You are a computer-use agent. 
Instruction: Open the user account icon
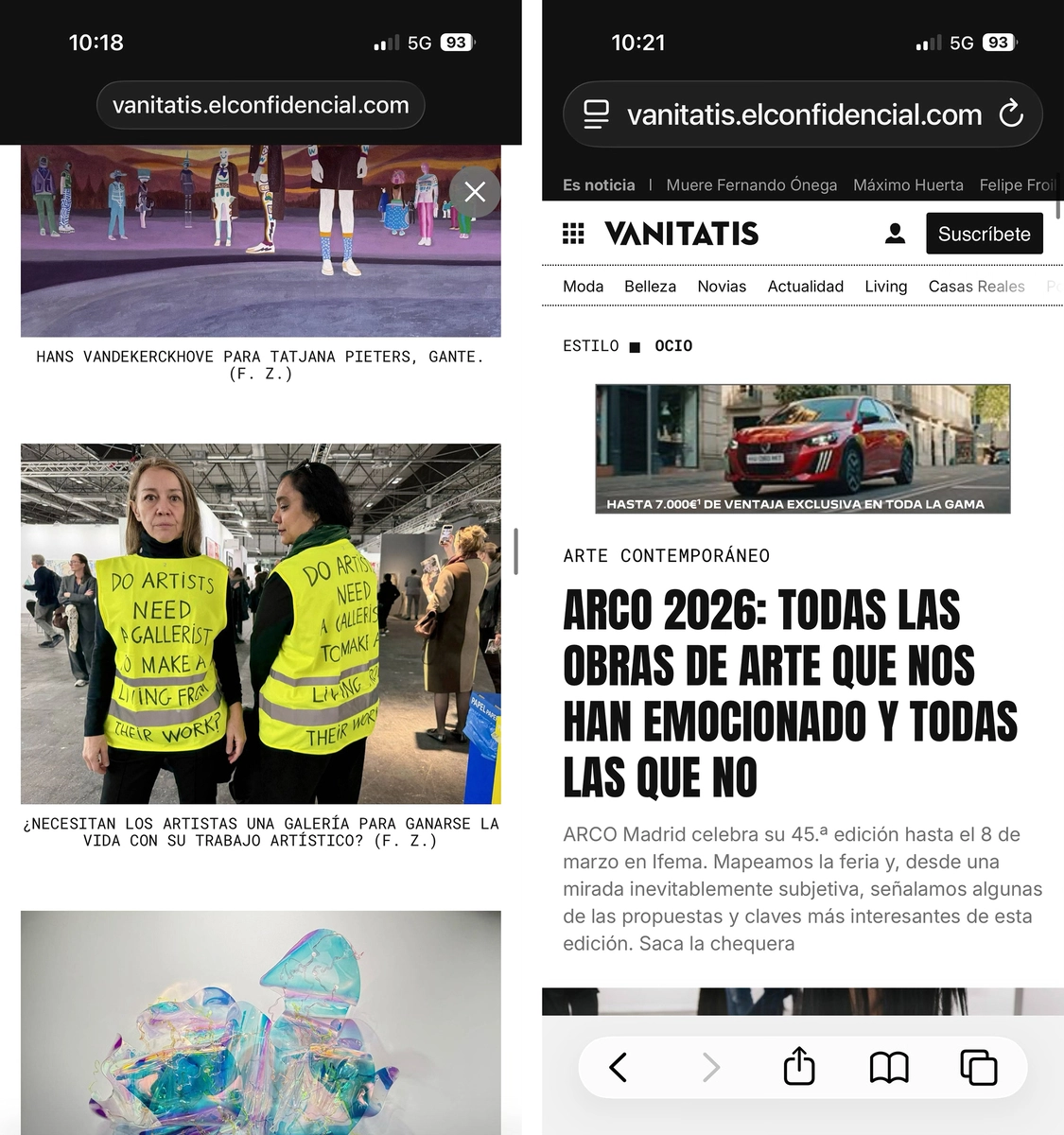pos(895,234)
